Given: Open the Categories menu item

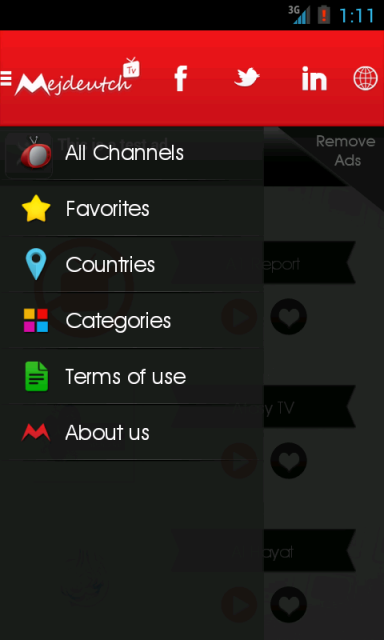Looking at the screenshot, I should pyautogui.click(x=132, y=320).
